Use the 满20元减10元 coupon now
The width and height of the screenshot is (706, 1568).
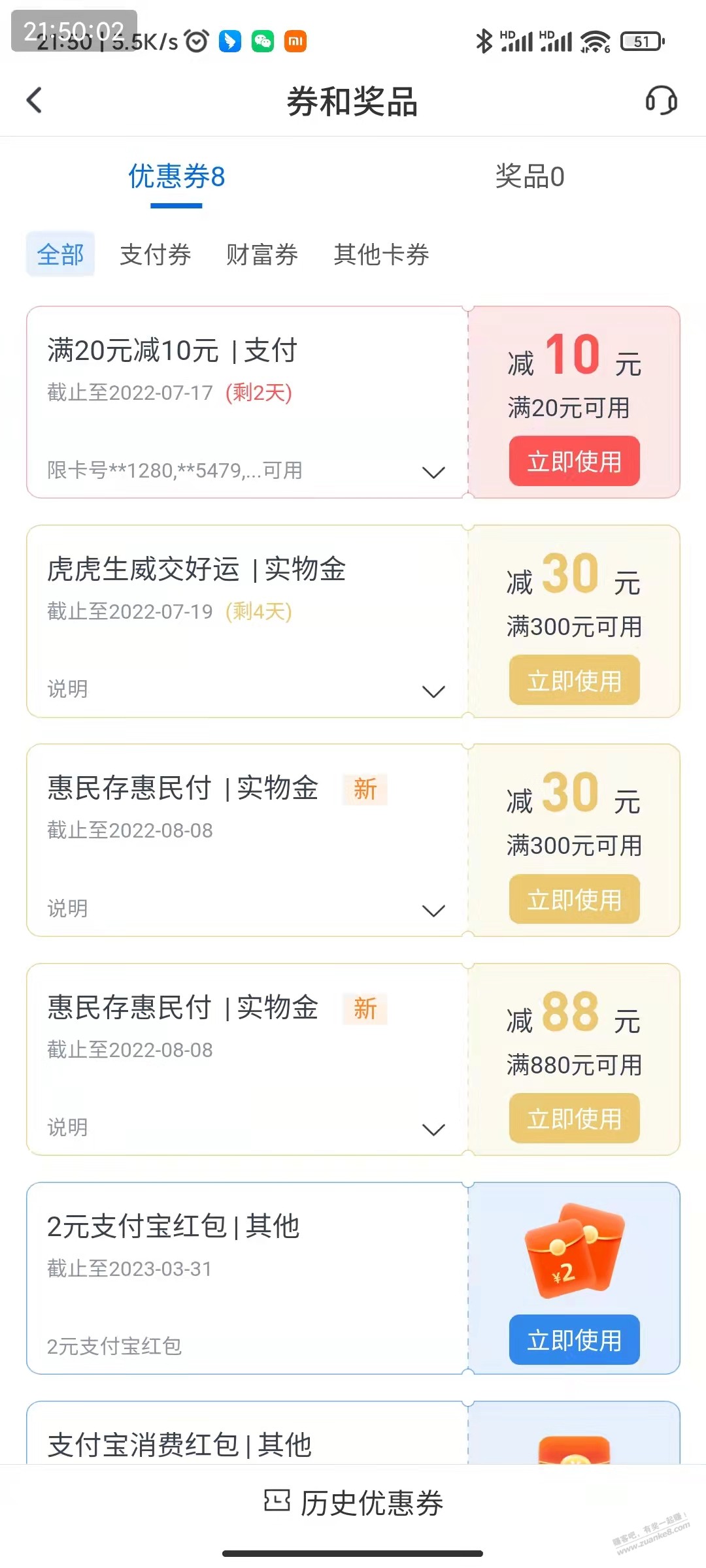click(574, 461)
